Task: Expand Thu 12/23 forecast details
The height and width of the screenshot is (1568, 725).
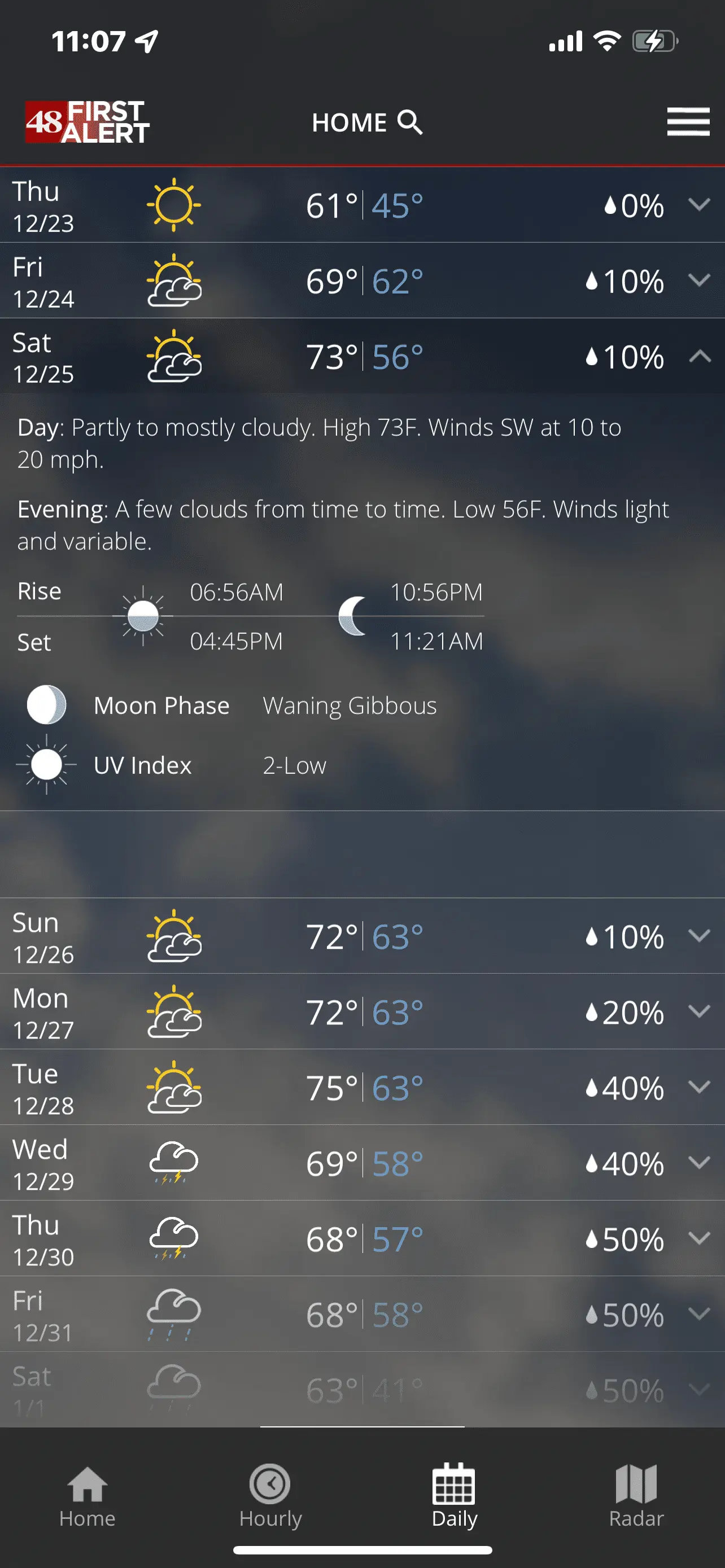Action: 700,204
